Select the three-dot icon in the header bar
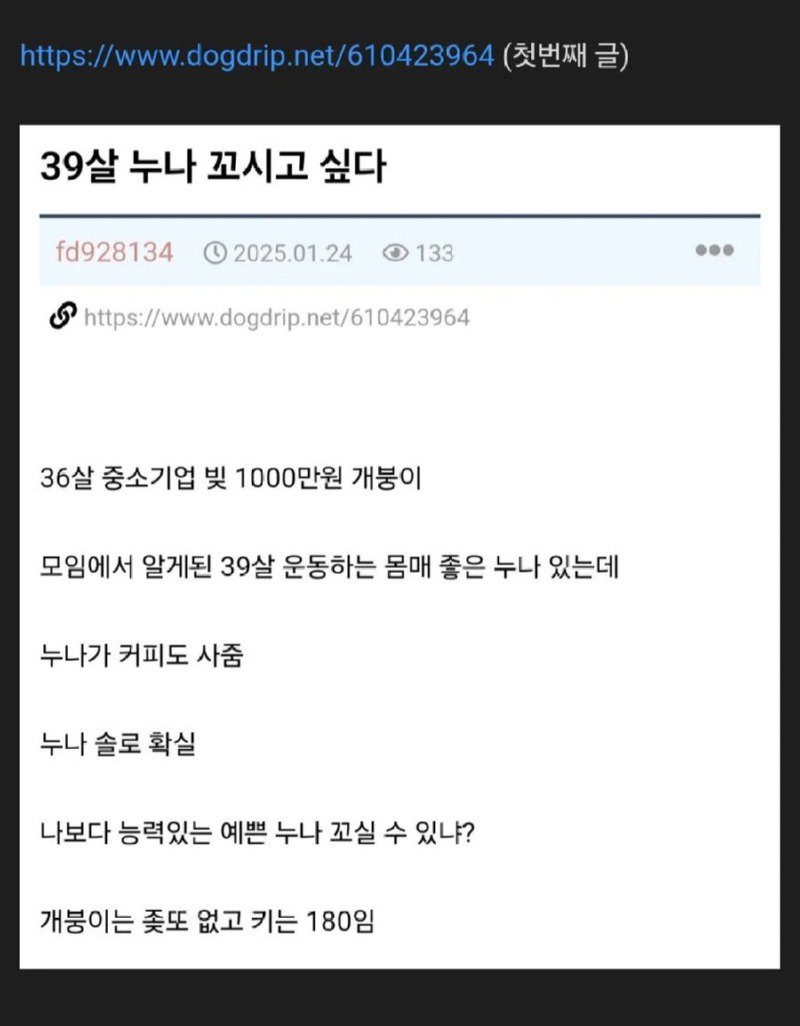Viewport: 800px width, 1026px height. pos(713,252)
